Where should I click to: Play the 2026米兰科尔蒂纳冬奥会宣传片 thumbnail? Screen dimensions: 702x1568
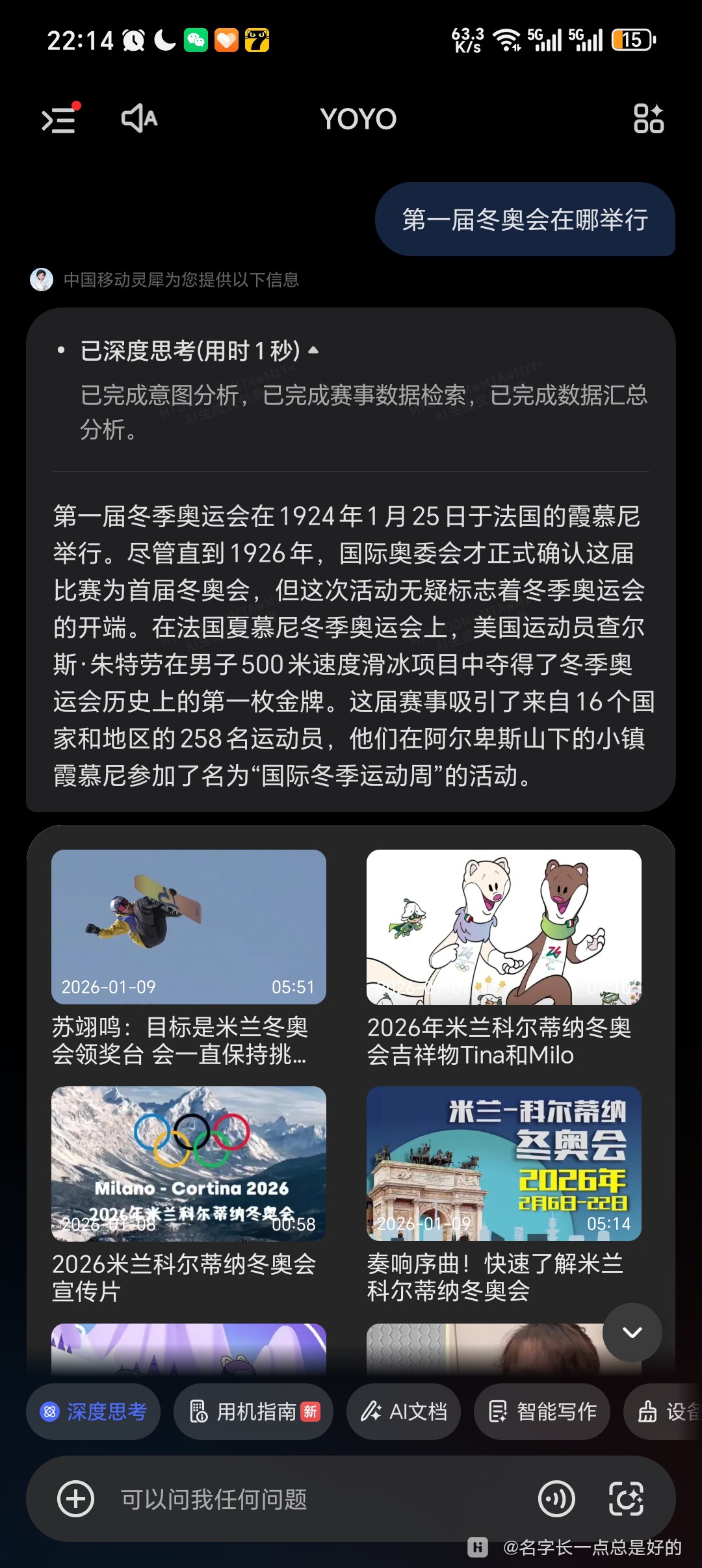188,1164
